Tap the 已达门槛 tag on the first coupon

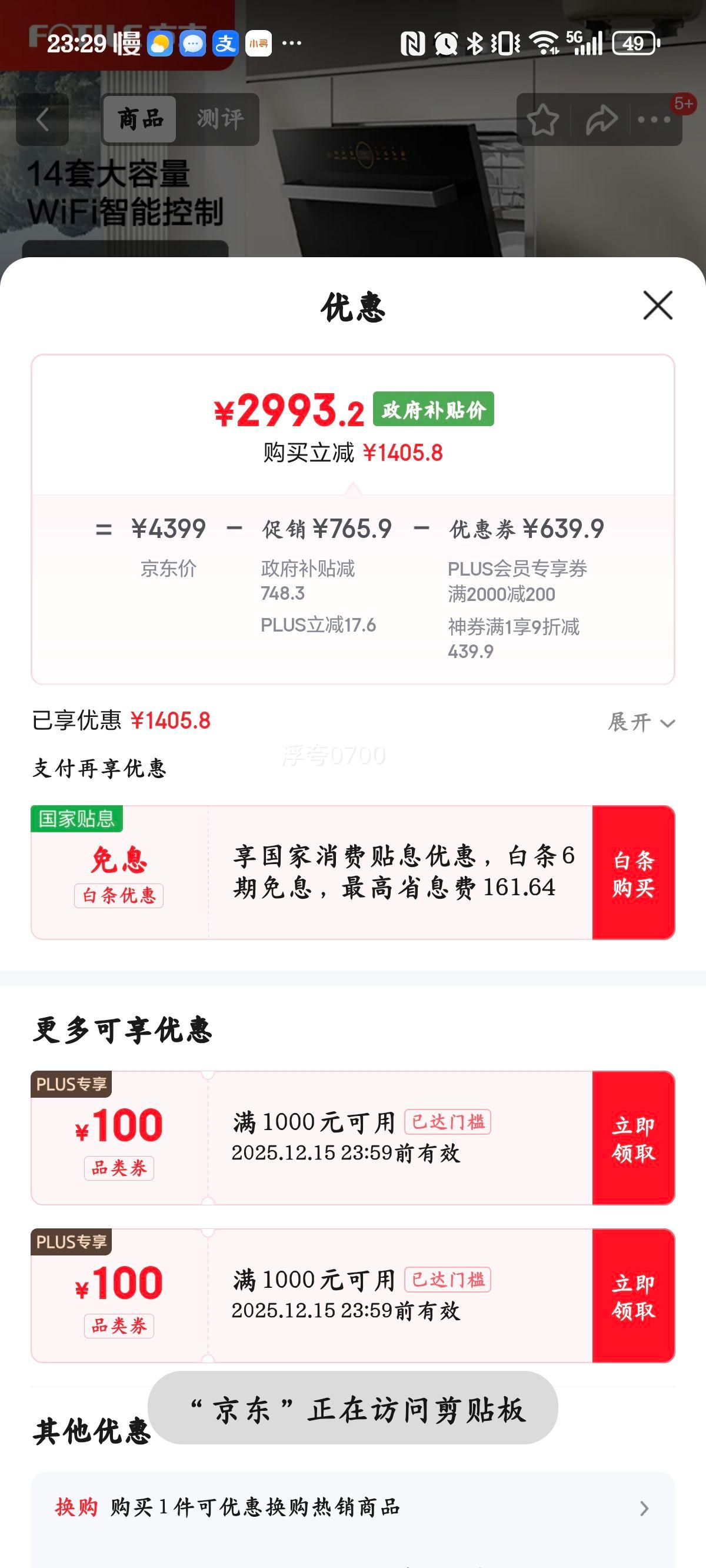(x=451, y=1122)
